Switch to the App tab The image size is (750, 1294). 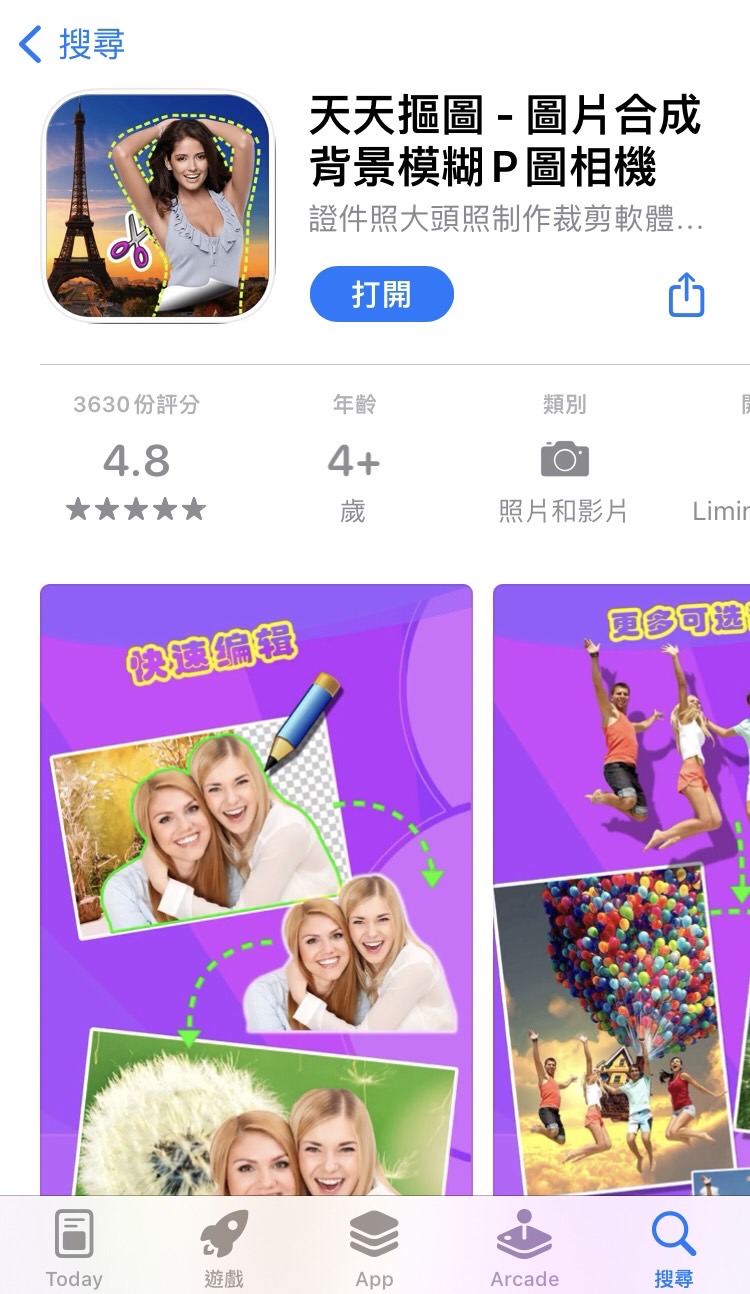pos(374,1248)
